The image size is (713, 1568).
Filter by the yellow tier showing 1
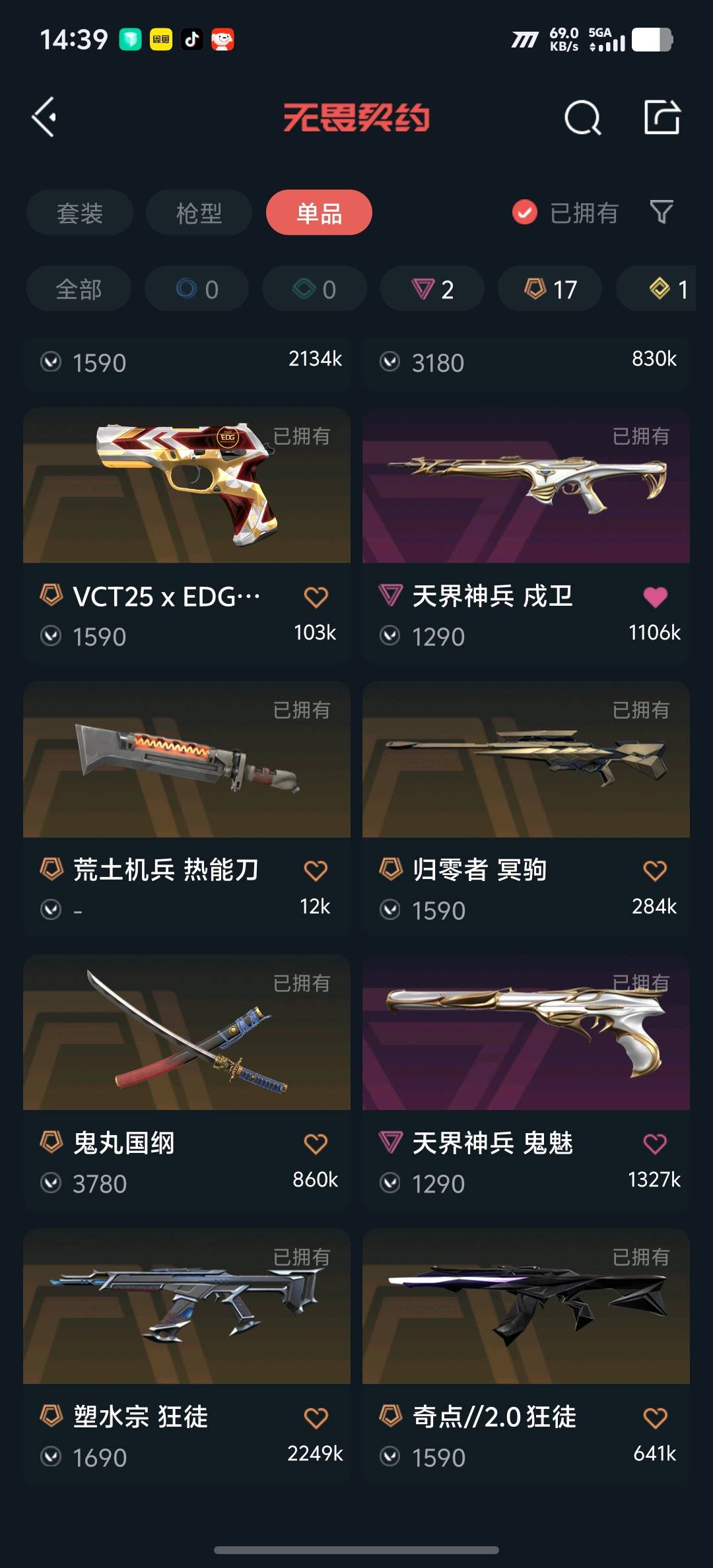coord(667,289)
